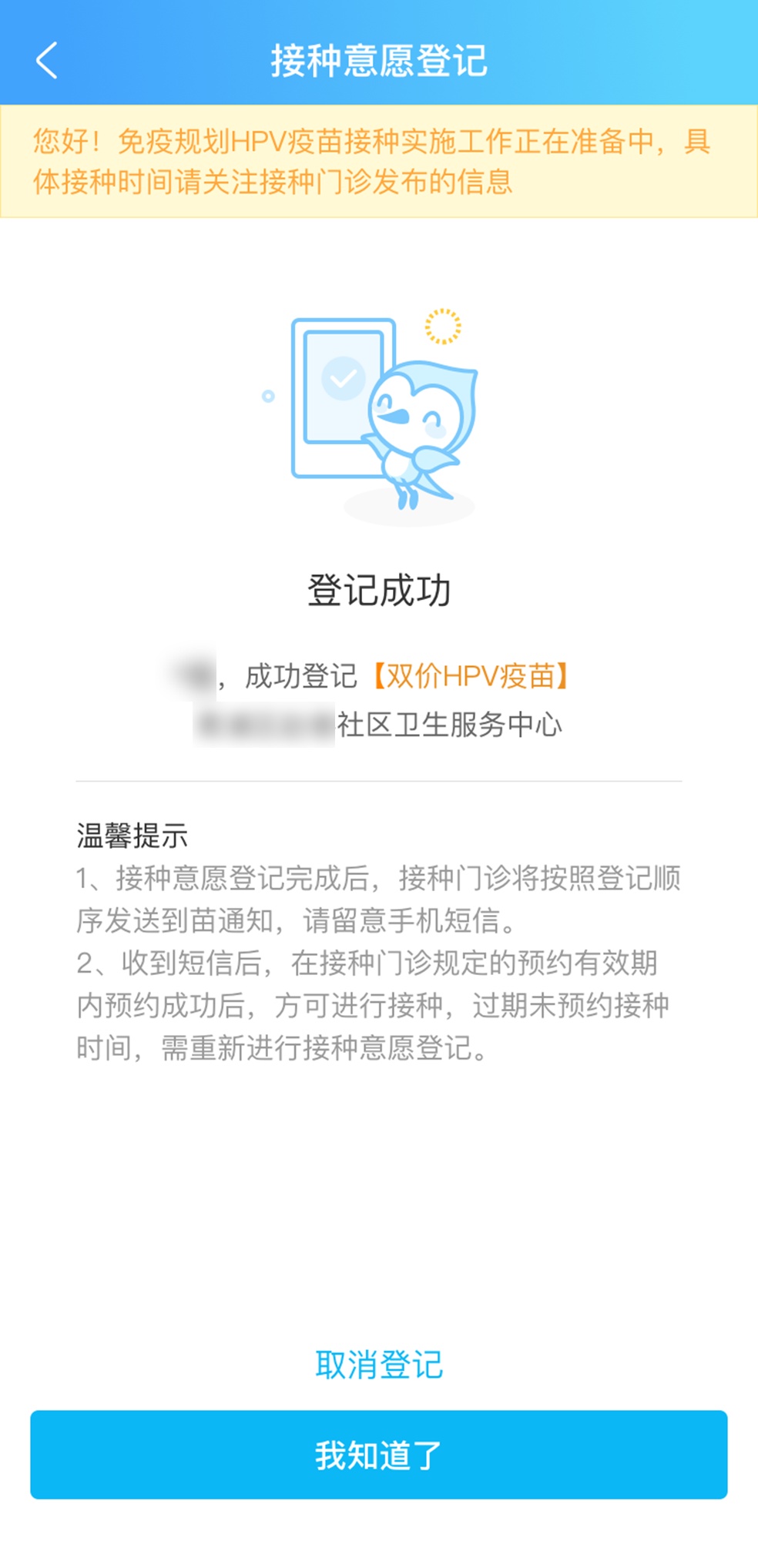Go back using the top-left arrow
Image resolution: width=758 pixels, height=1568 pixels.
click(x=47, y=60)
